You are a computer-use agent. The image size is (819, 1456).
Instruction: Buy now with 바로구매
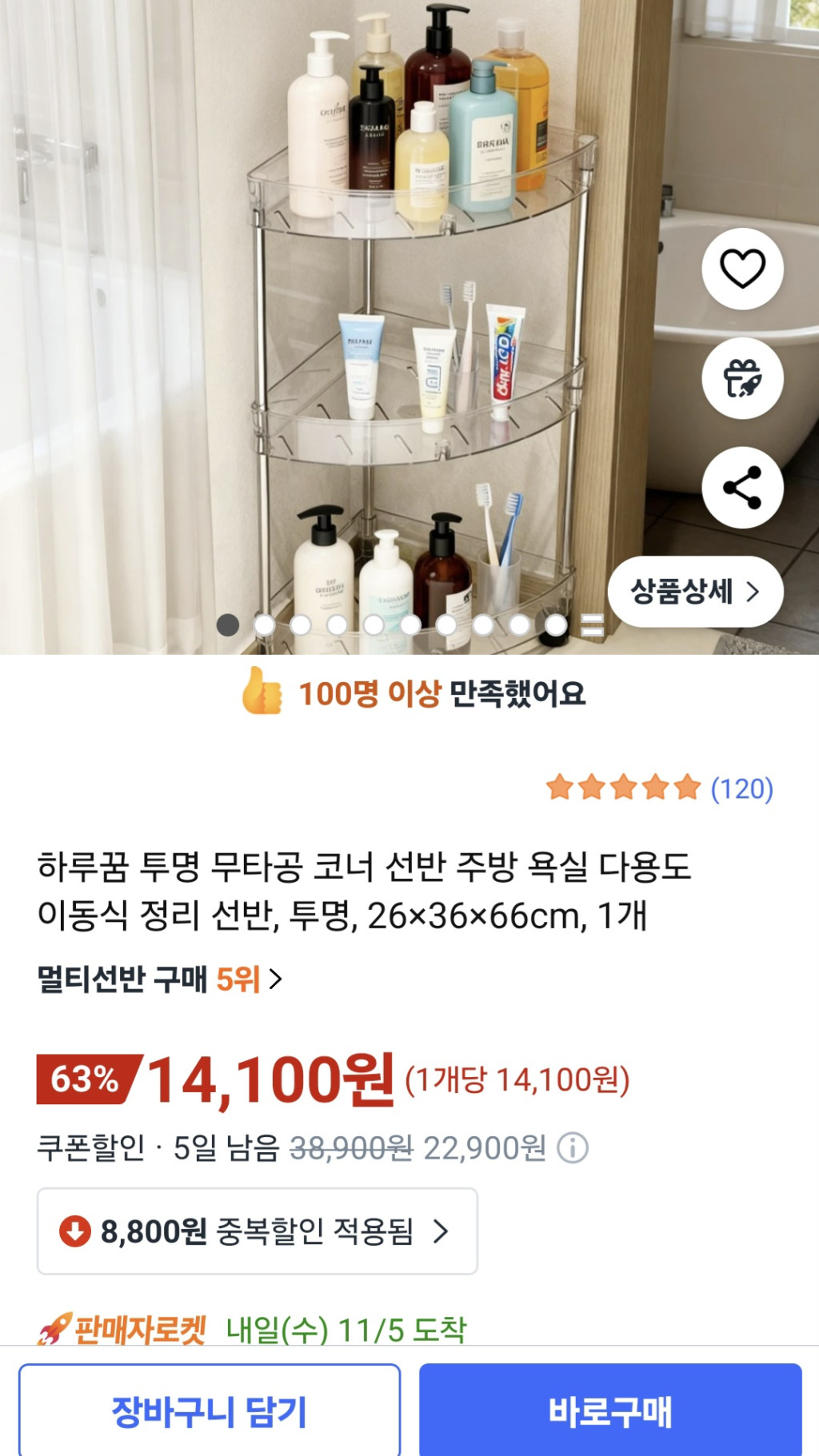(610, 1411)
